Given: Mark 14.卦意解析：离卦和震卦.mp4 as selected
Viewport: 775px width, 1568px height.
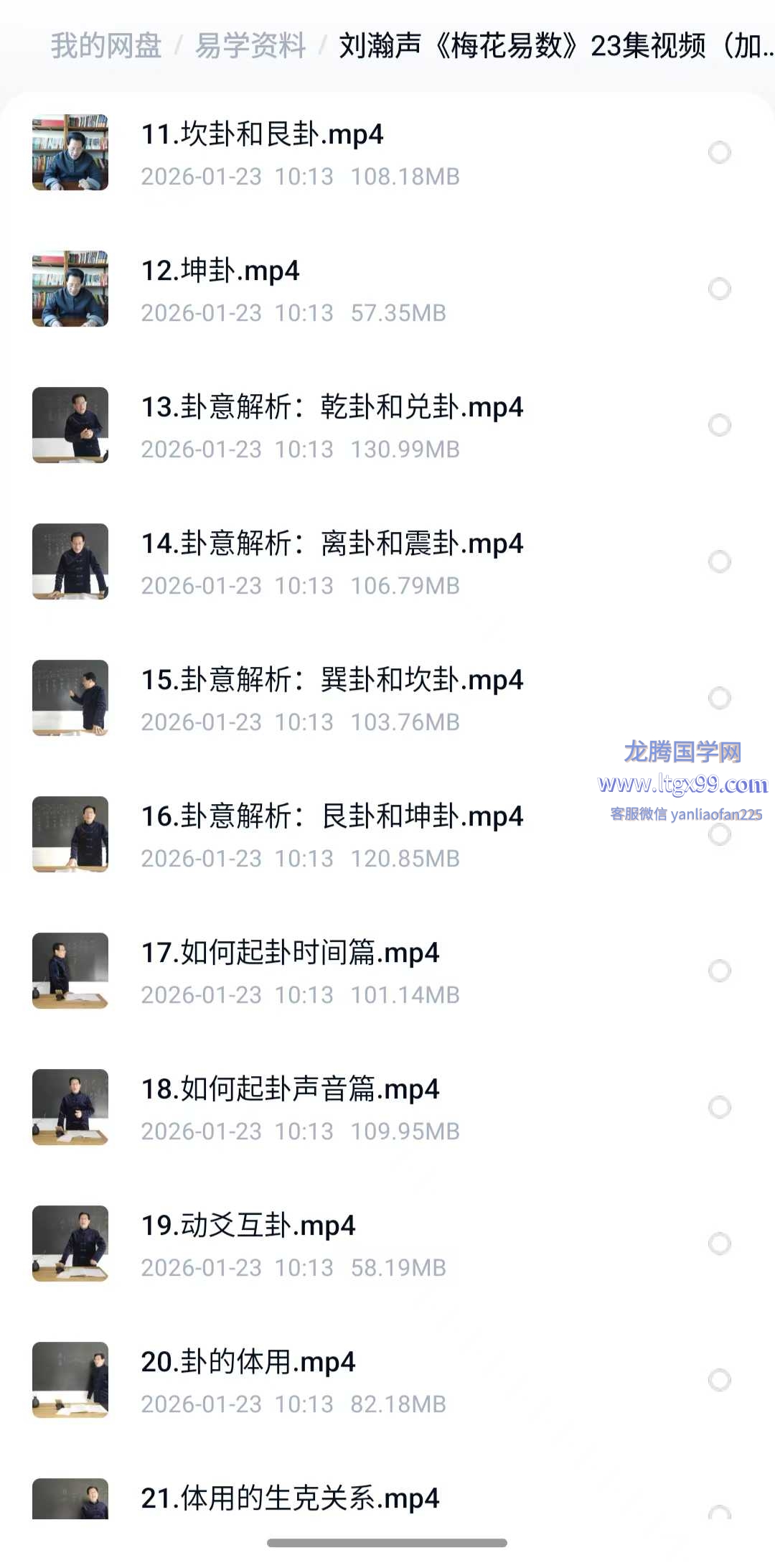Looking at the screenshot, I should click(x=719, y=561).
